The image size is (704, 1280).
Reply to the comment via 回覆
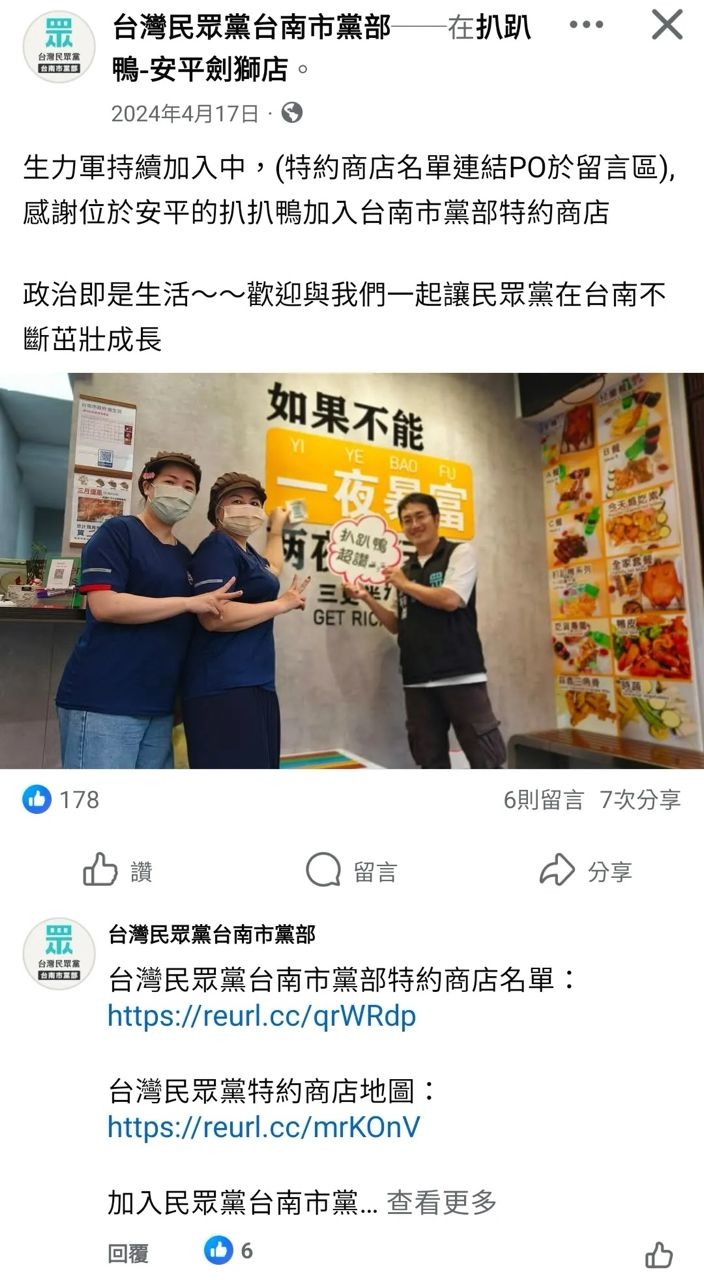pos(127,1251)
